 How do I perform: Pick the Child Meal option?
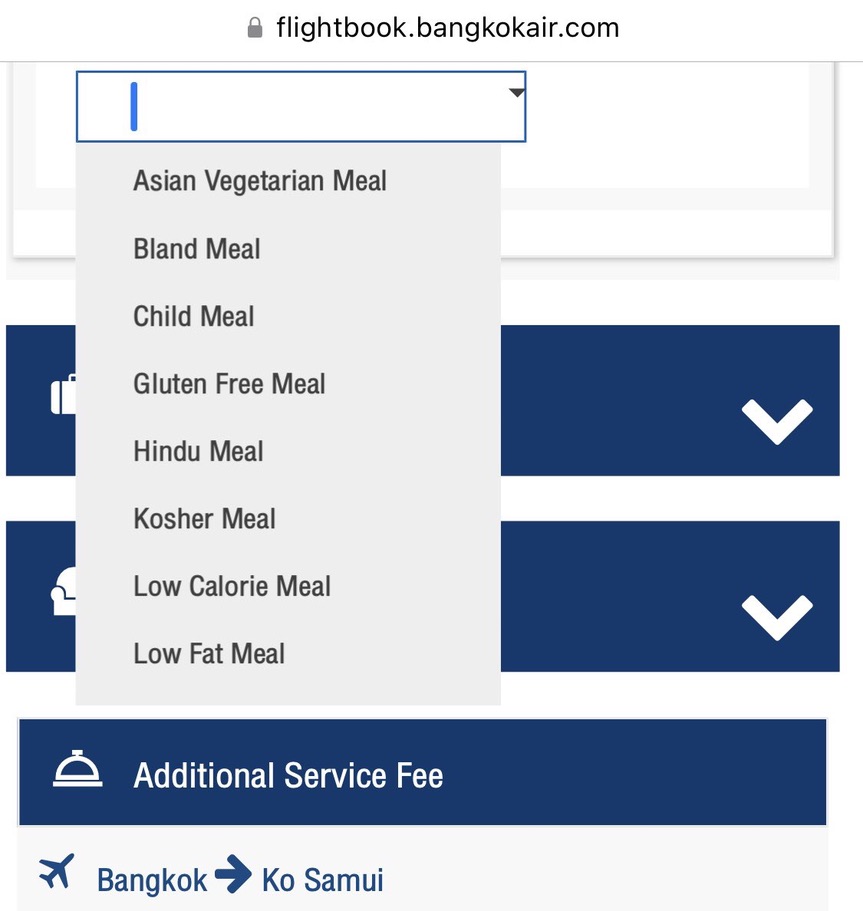pyautogui.click(x=194, y=316)
